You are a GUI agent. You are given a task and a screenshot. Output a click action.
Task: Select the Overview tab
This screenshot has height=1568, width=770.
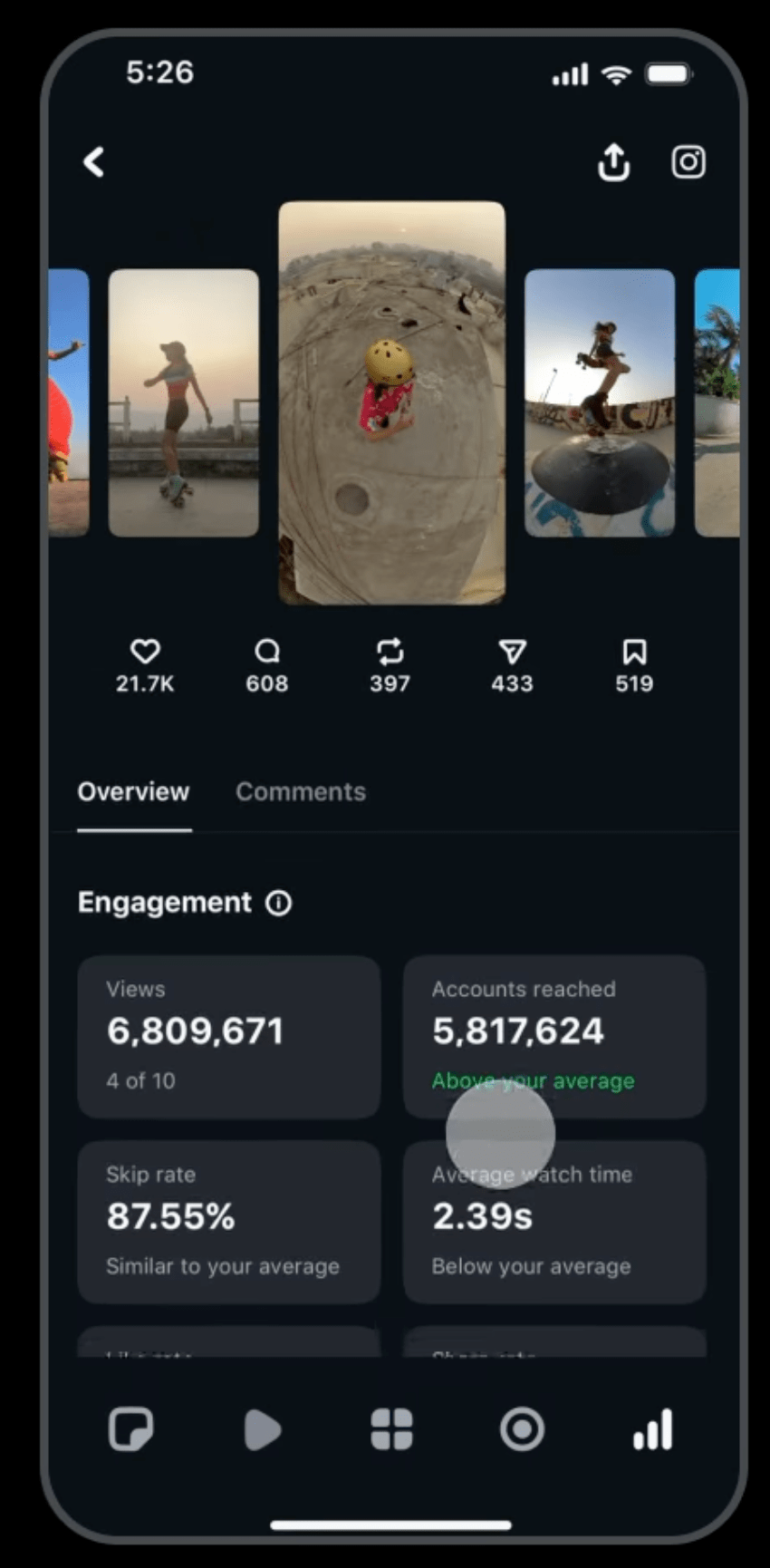(x=133, y=791)
